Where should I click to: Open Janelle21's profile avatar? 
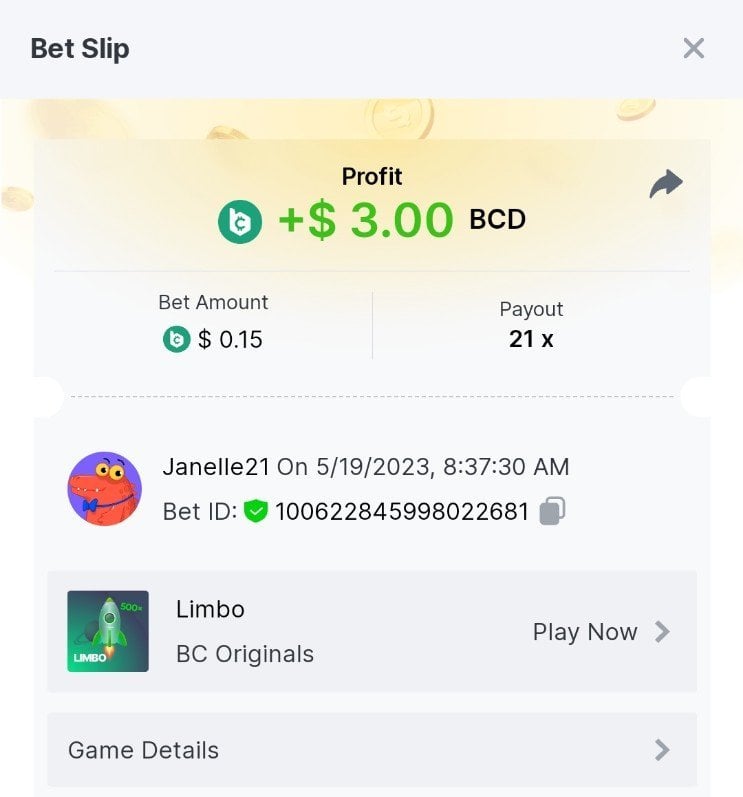click(x=104, y=489)
